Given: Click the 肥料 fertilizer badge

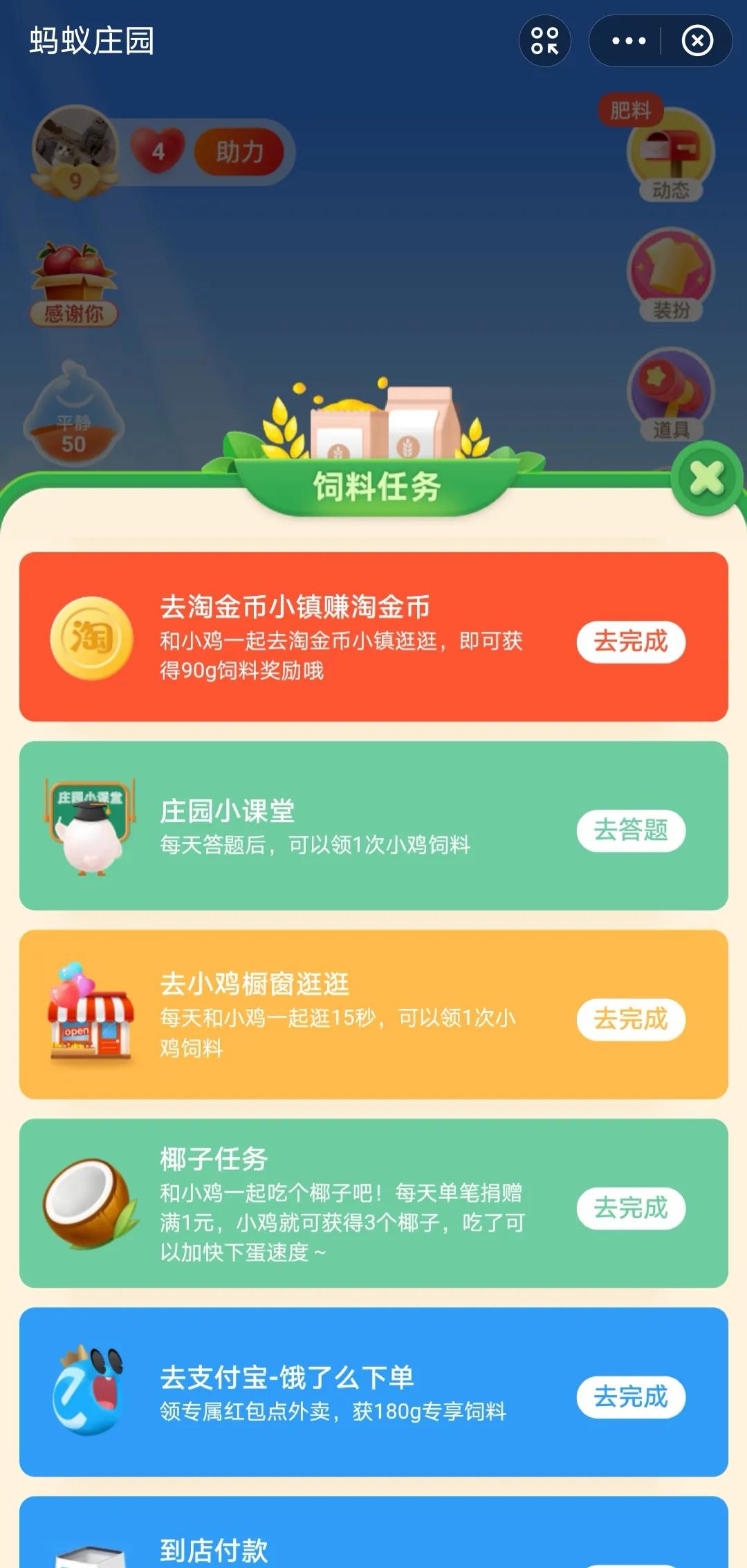Looking at the screenshot, I should 631,109.
